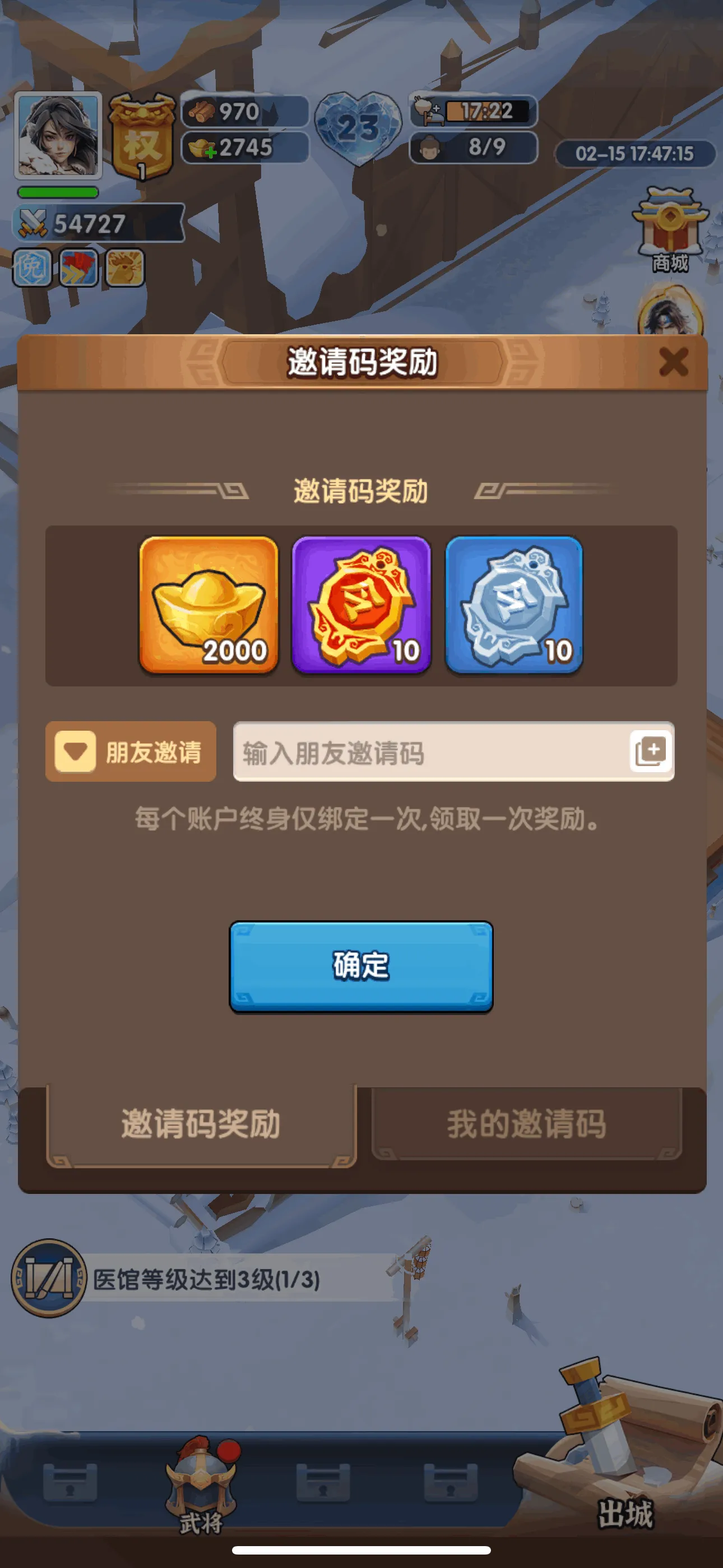The height and width of the screenshot is (1568, 723).
Task: Close the 邀请码奖励 dialog
Action: coord(673,362)
